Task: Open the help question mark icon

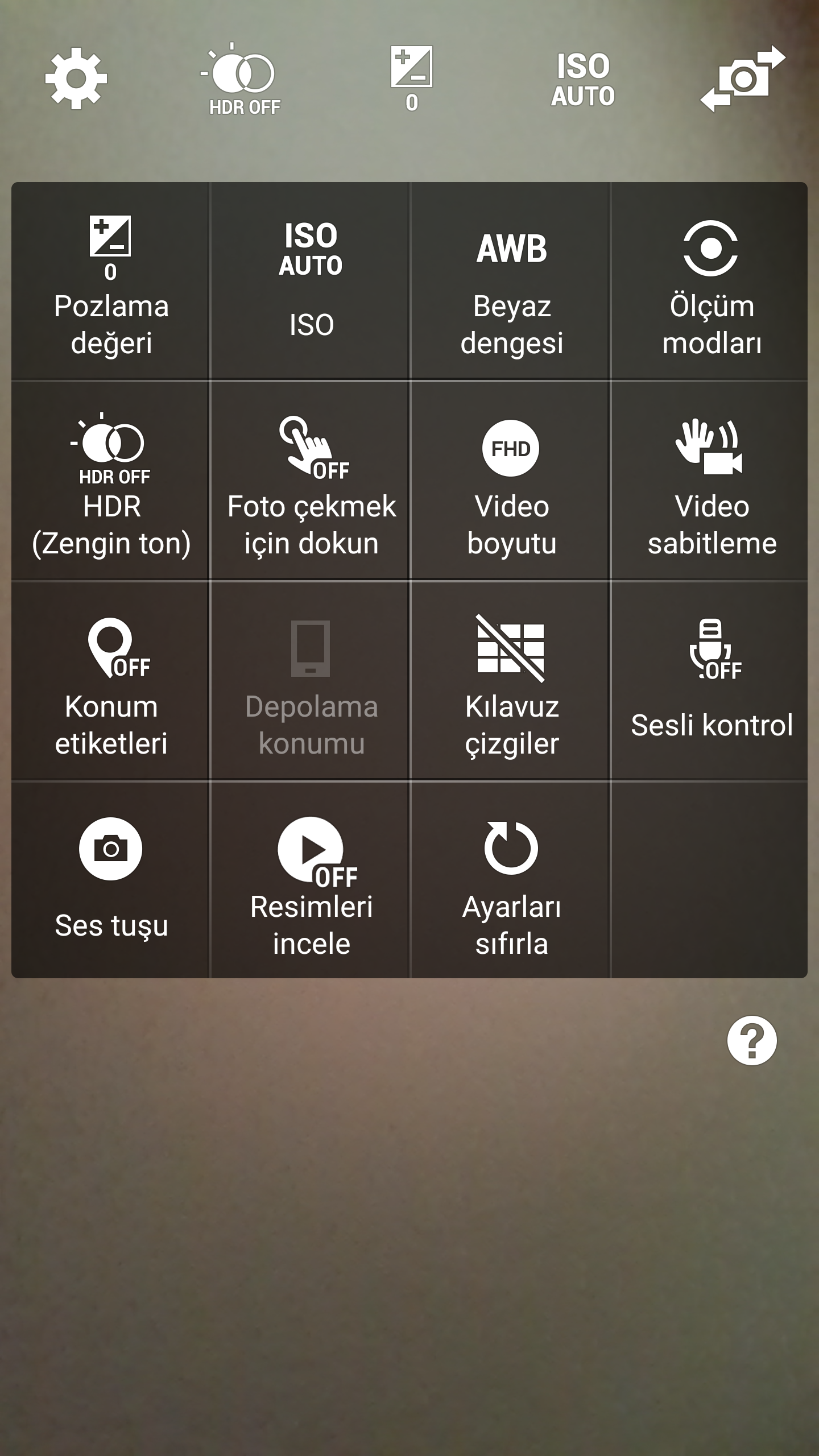Action: click(752, 1041)
